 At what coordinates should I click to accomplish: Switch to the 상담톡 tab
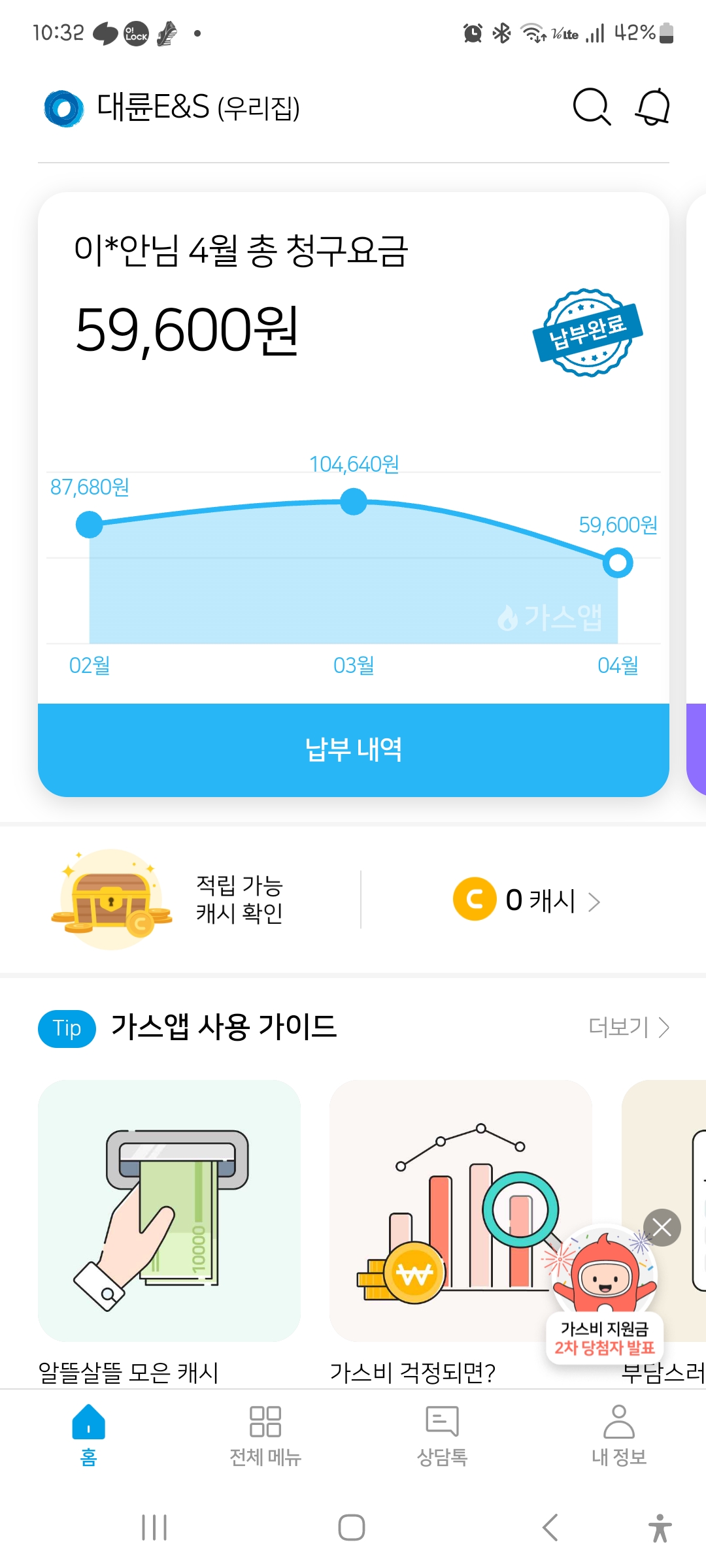(x=442, y=1434)
